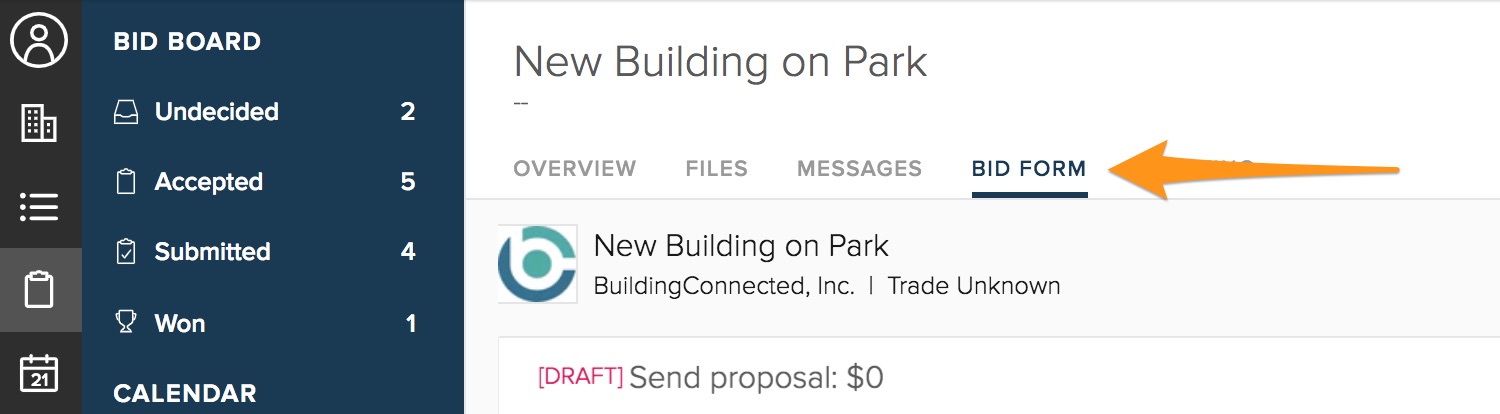Image resolution: width=1500 pixels, height=414 pixels.
Task: Open the building/company icon in sidebar
Action: click(x=39, y=124)
